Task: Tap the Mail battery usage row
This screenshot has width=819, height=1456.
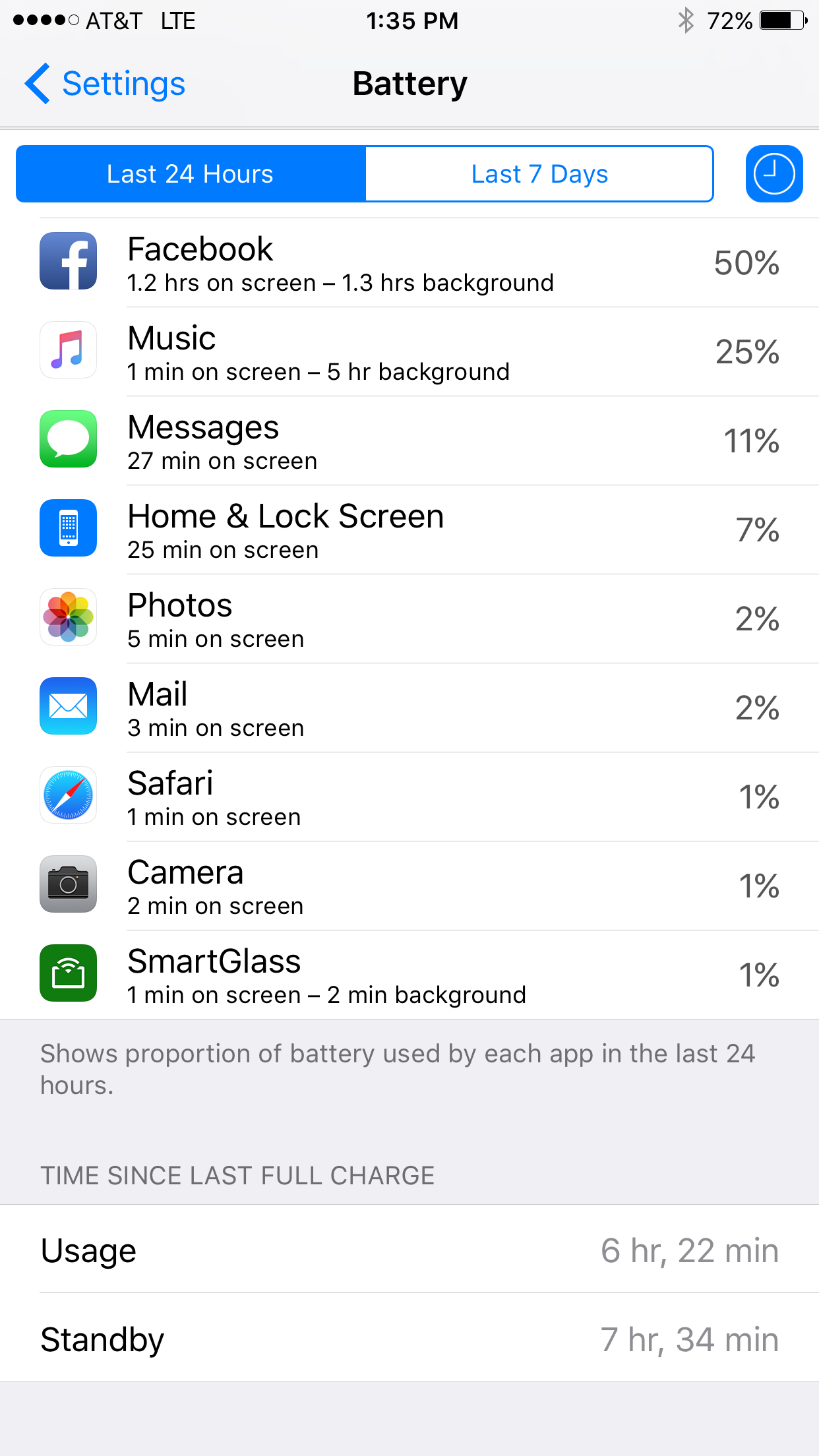Action: [x=409, y=708]
